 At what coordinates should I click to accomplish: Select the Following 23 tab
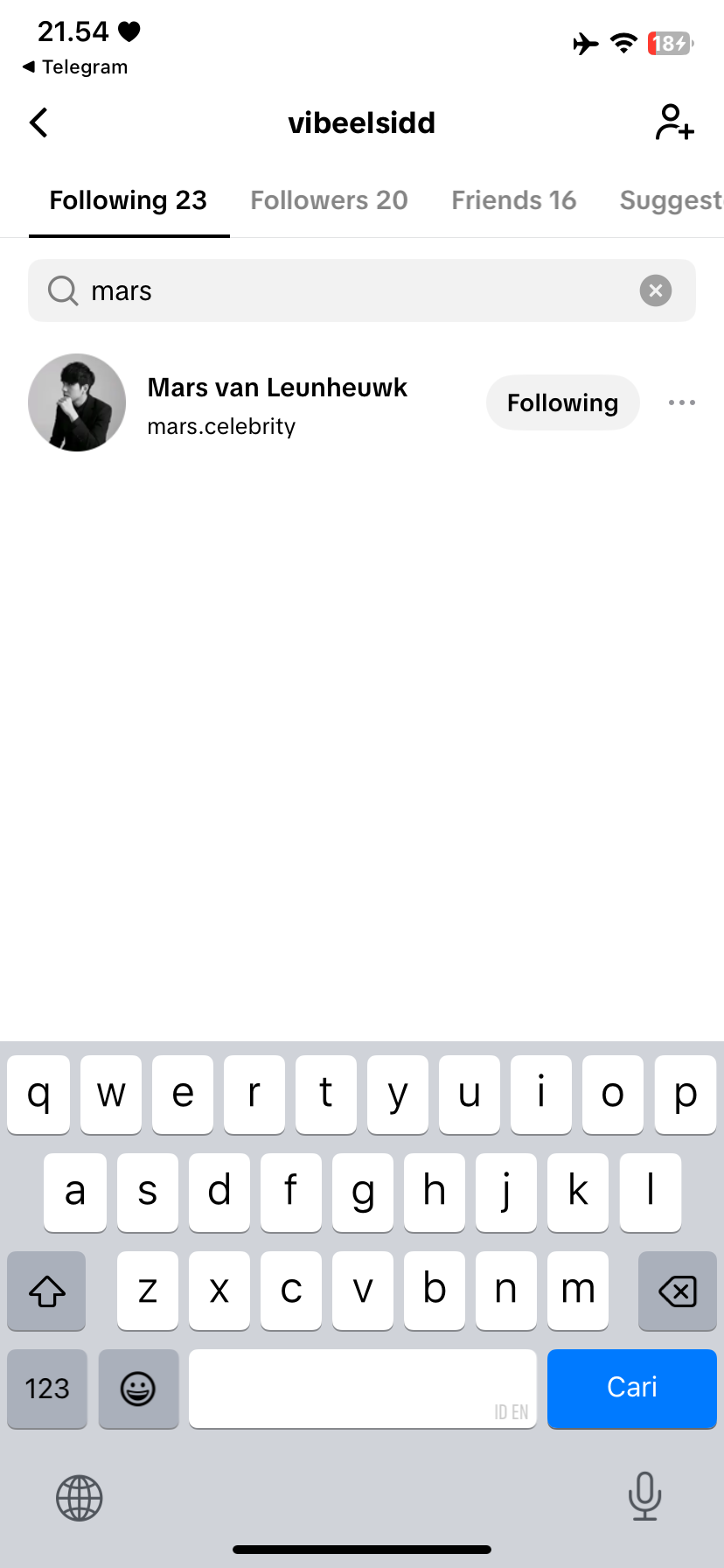[129, 200]
